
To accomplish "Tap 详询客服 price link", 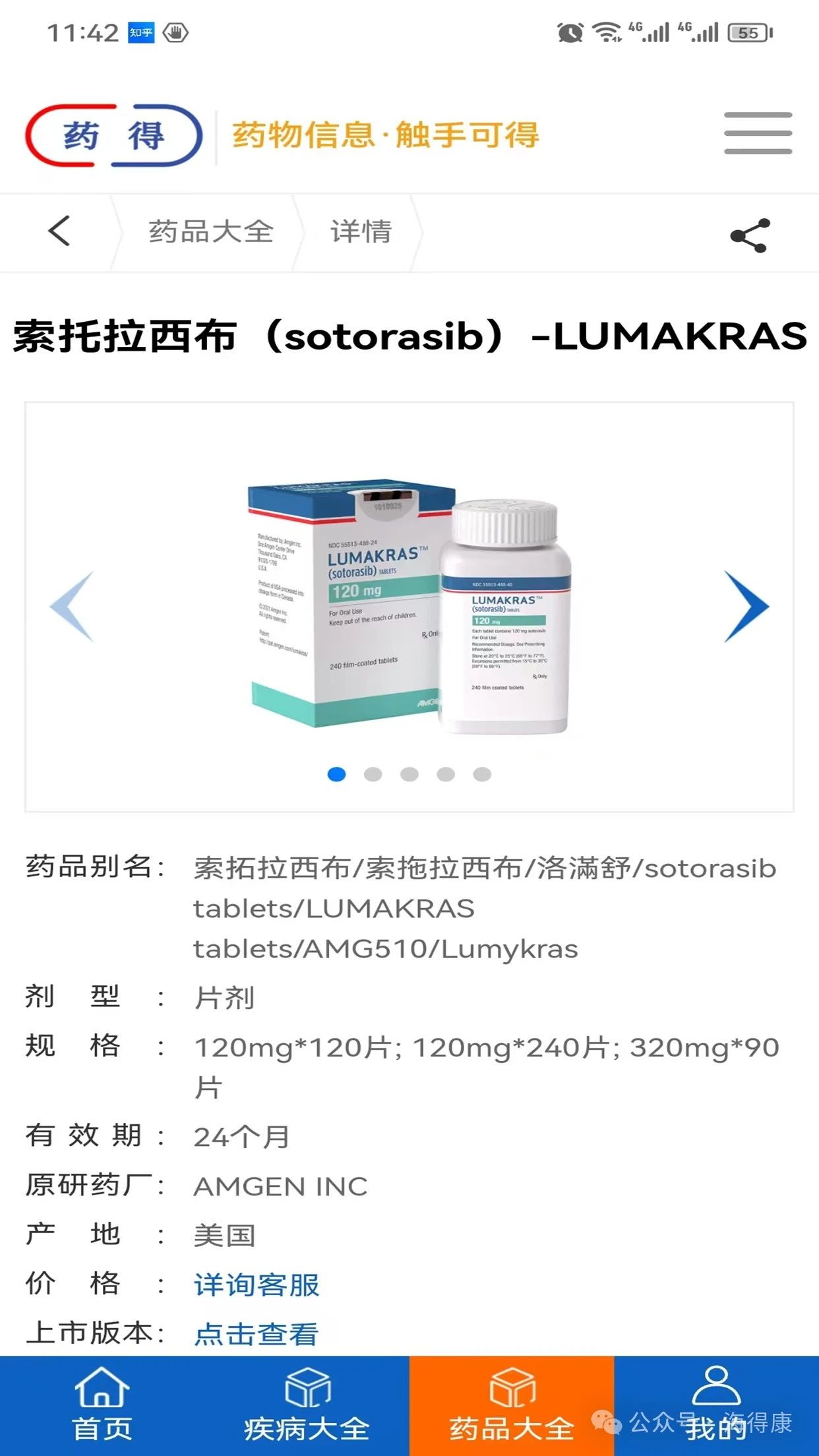I will [257, 1285].
